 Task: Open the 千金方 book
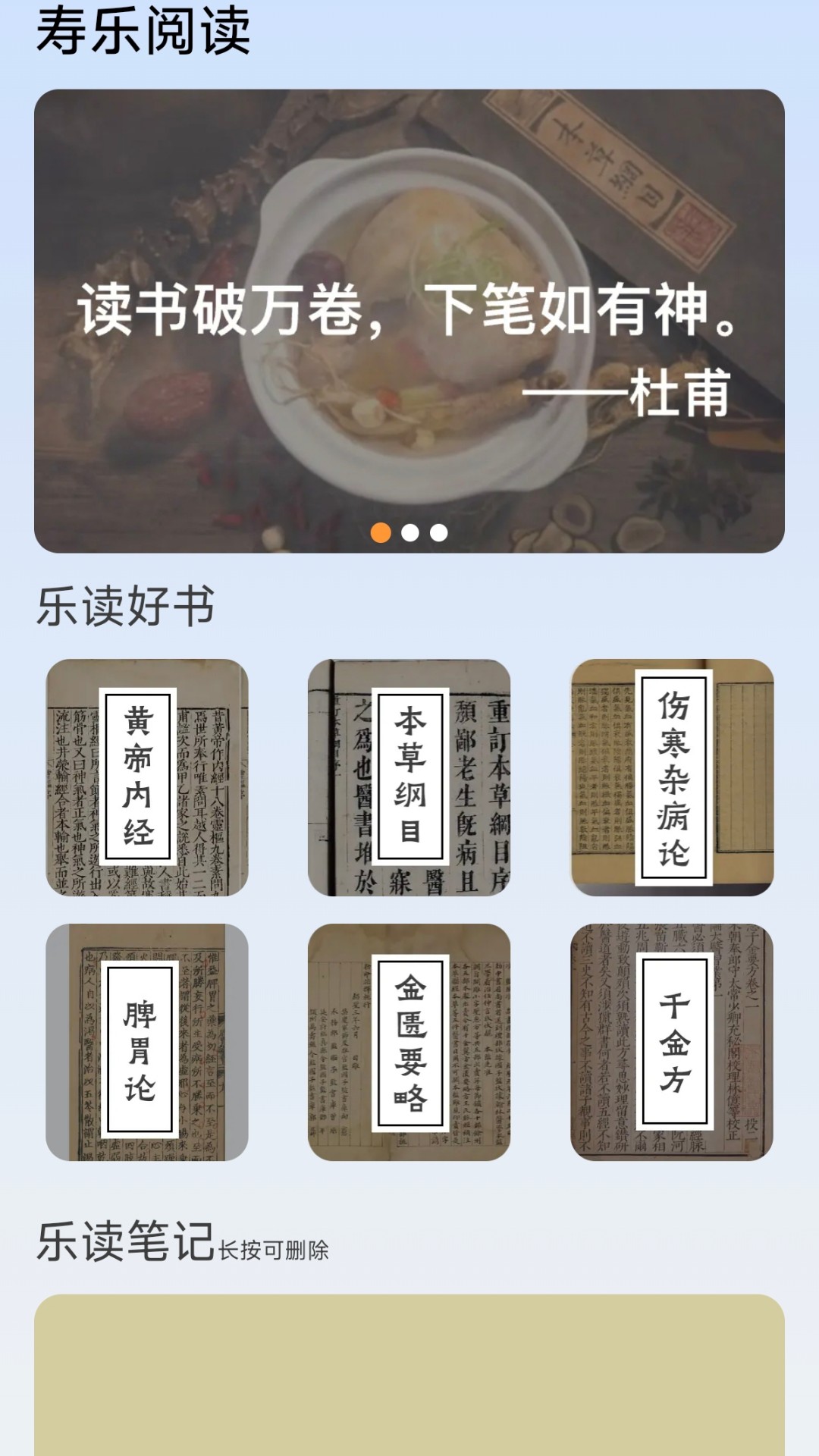672,1042
